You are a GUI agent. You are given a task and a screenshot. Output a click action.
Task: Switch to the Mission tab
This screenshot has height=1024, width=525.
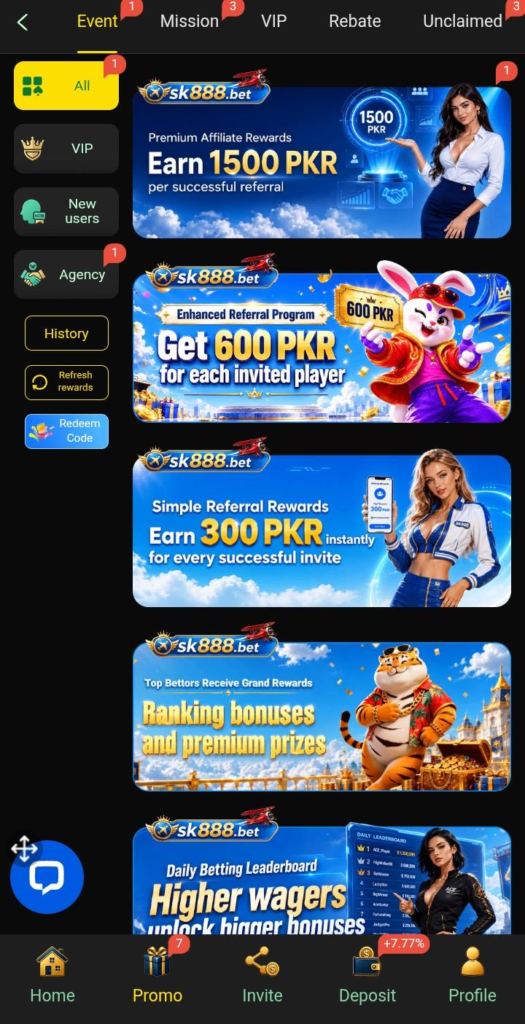click(189, 21)
